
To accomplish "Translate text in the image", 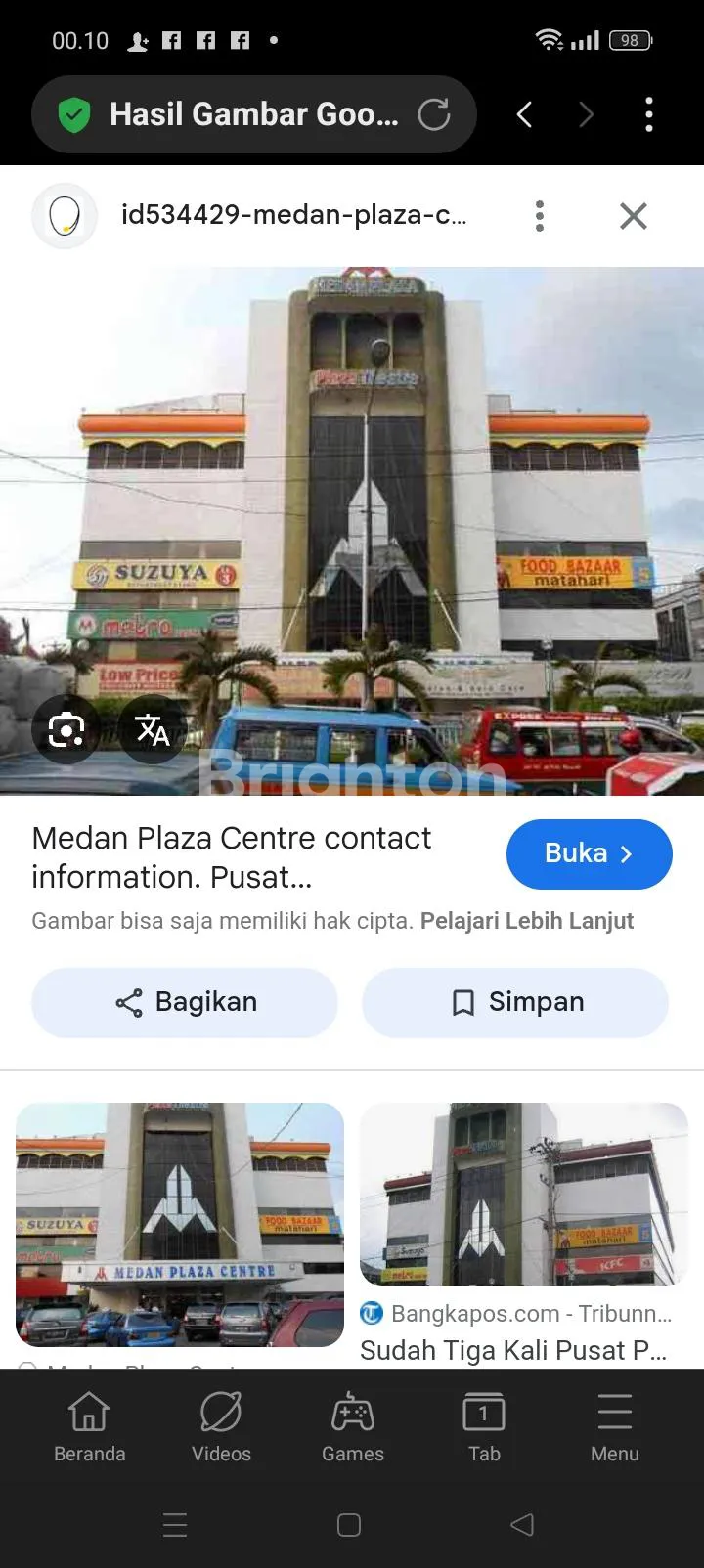I will click(x=153, y=729).
